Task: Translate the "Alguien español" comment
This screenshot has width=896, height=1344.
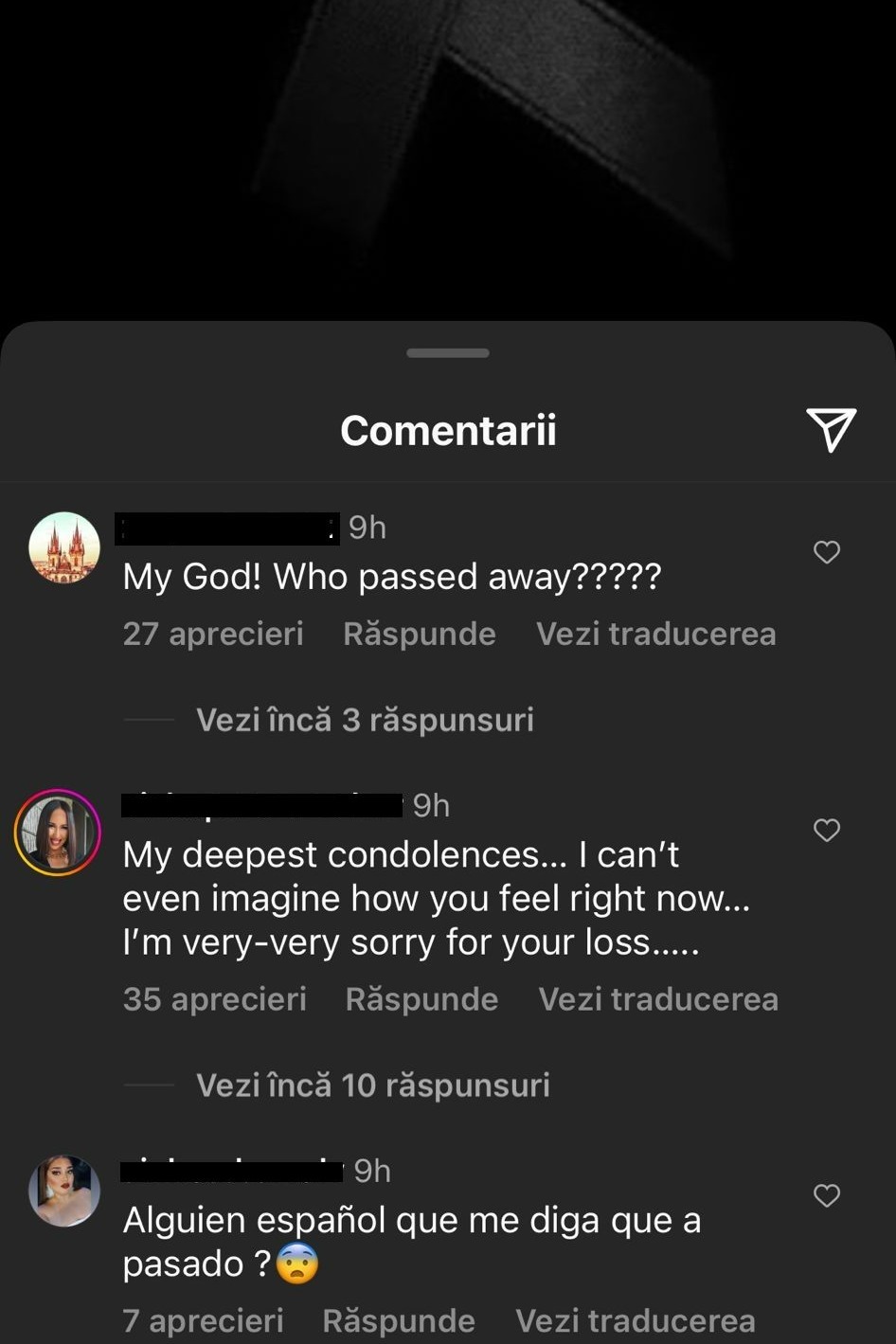Action: [636, 1320]
